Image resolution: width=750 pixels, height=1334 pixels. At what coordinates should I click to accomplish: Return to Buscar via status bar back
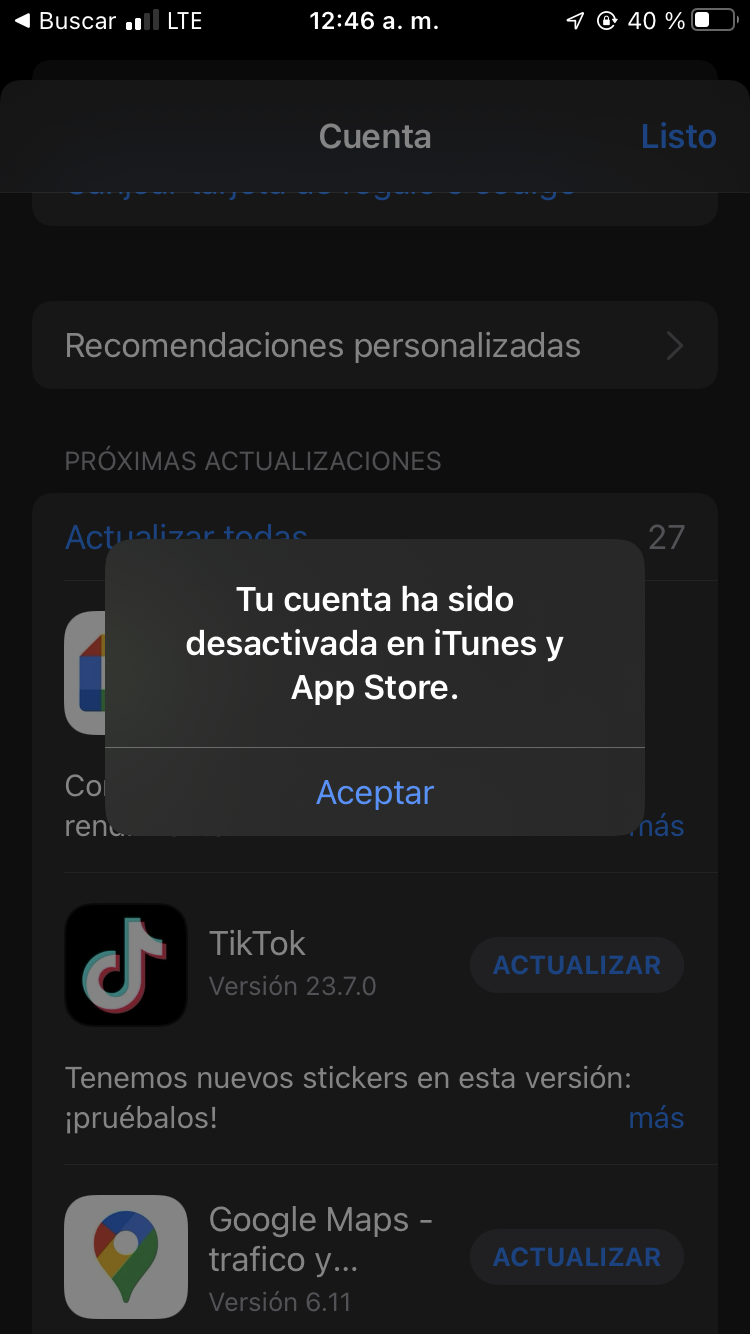(x=65, y=21)
